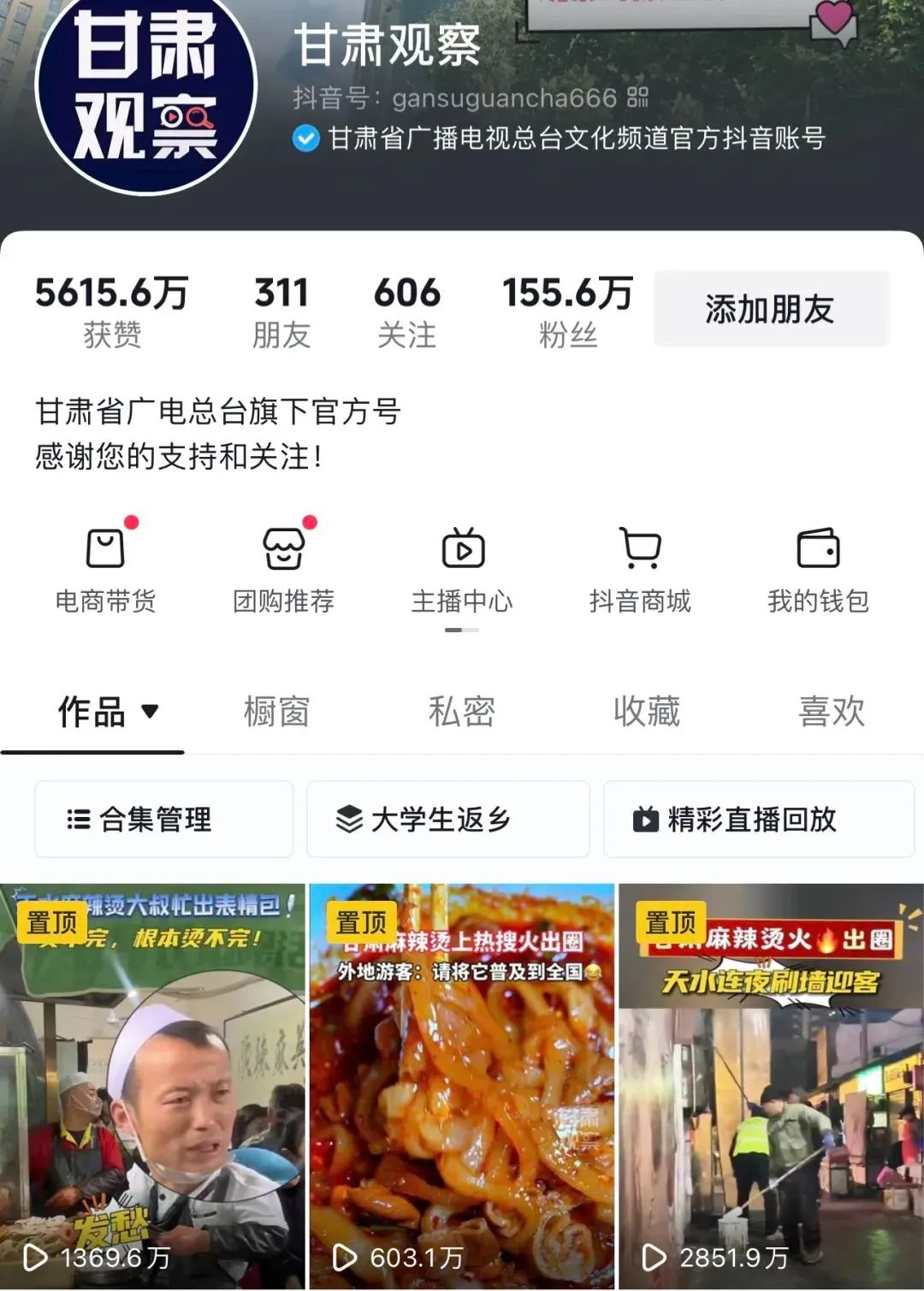Open the profile avatar 甘肃观察

(x=145, y=86)
